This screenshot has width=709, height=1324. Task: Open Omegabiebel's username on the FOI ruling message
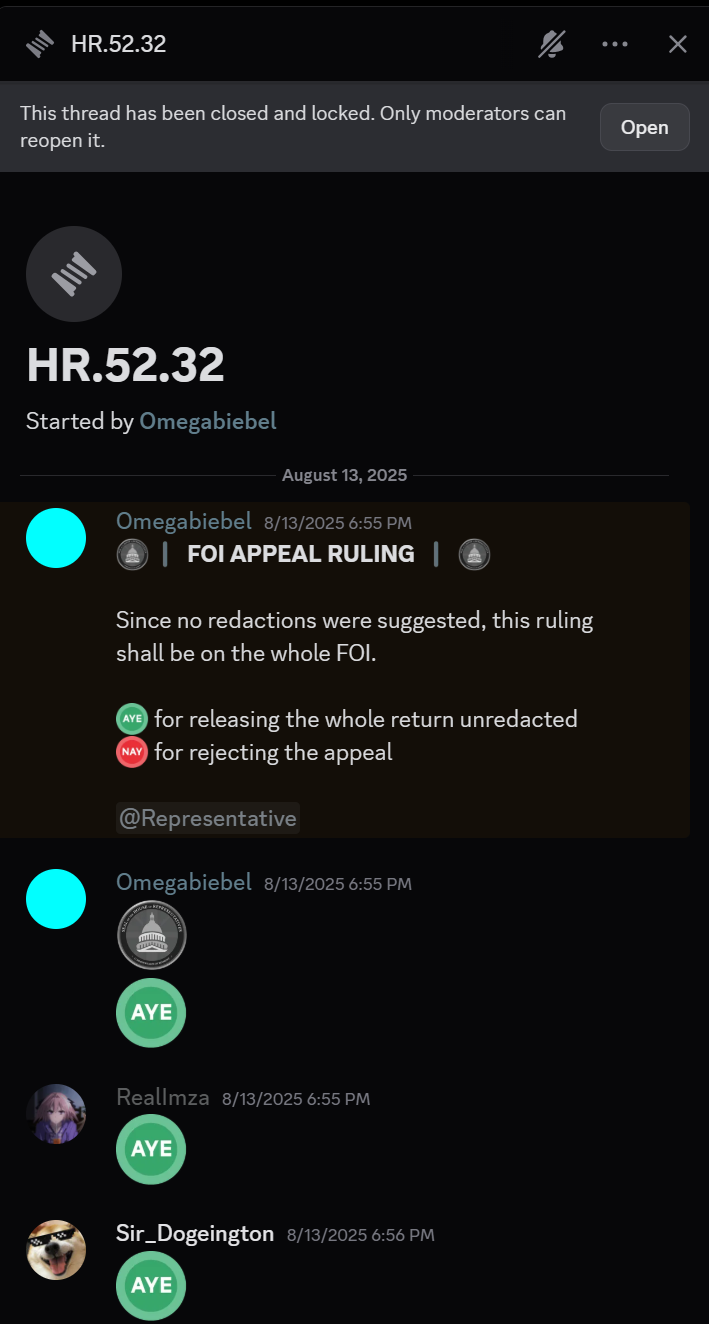pyautogui.click(x=184, y=521)
